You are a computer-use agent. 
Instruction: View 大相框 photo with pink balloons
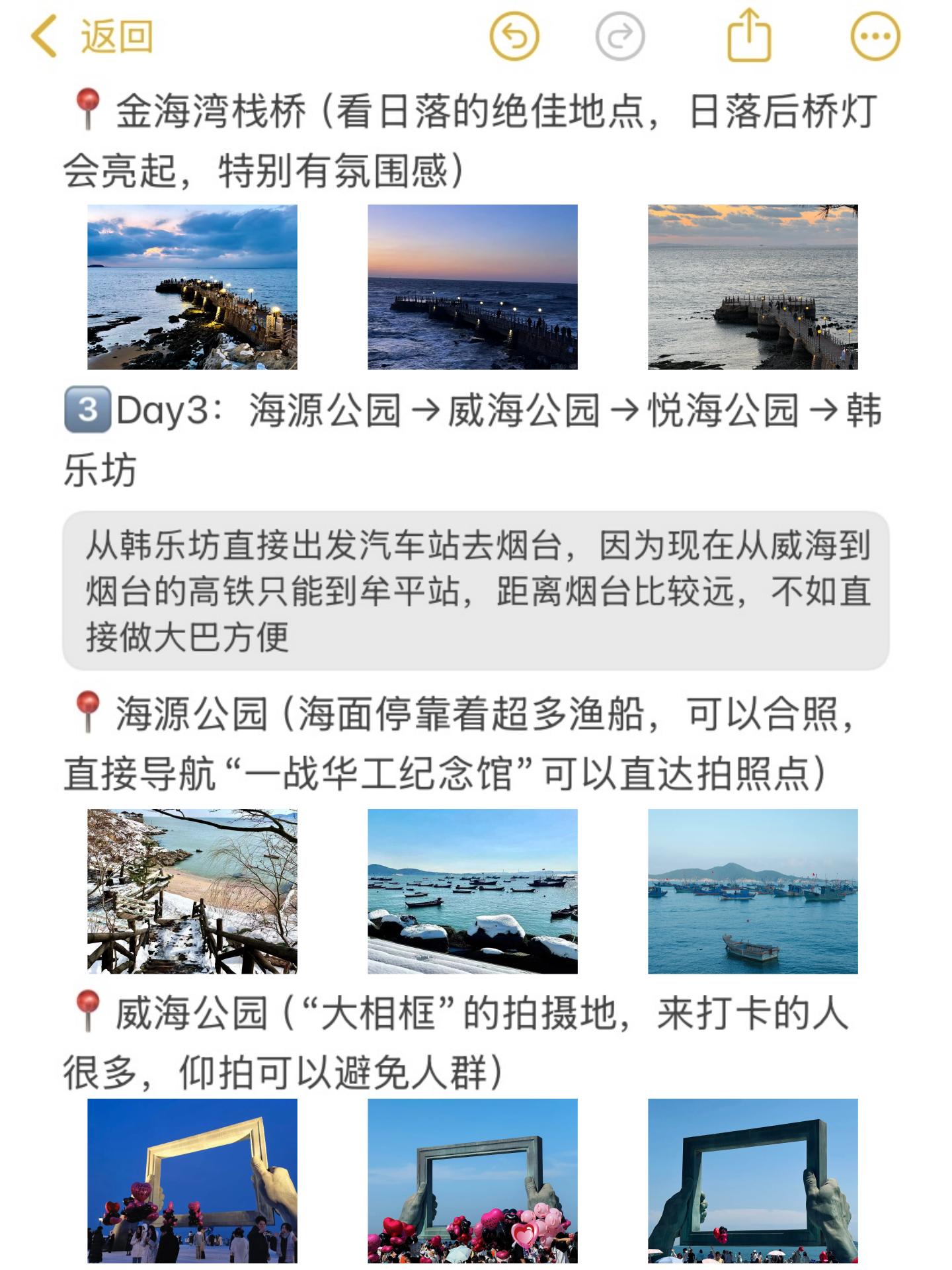(x=473, y=1181)
